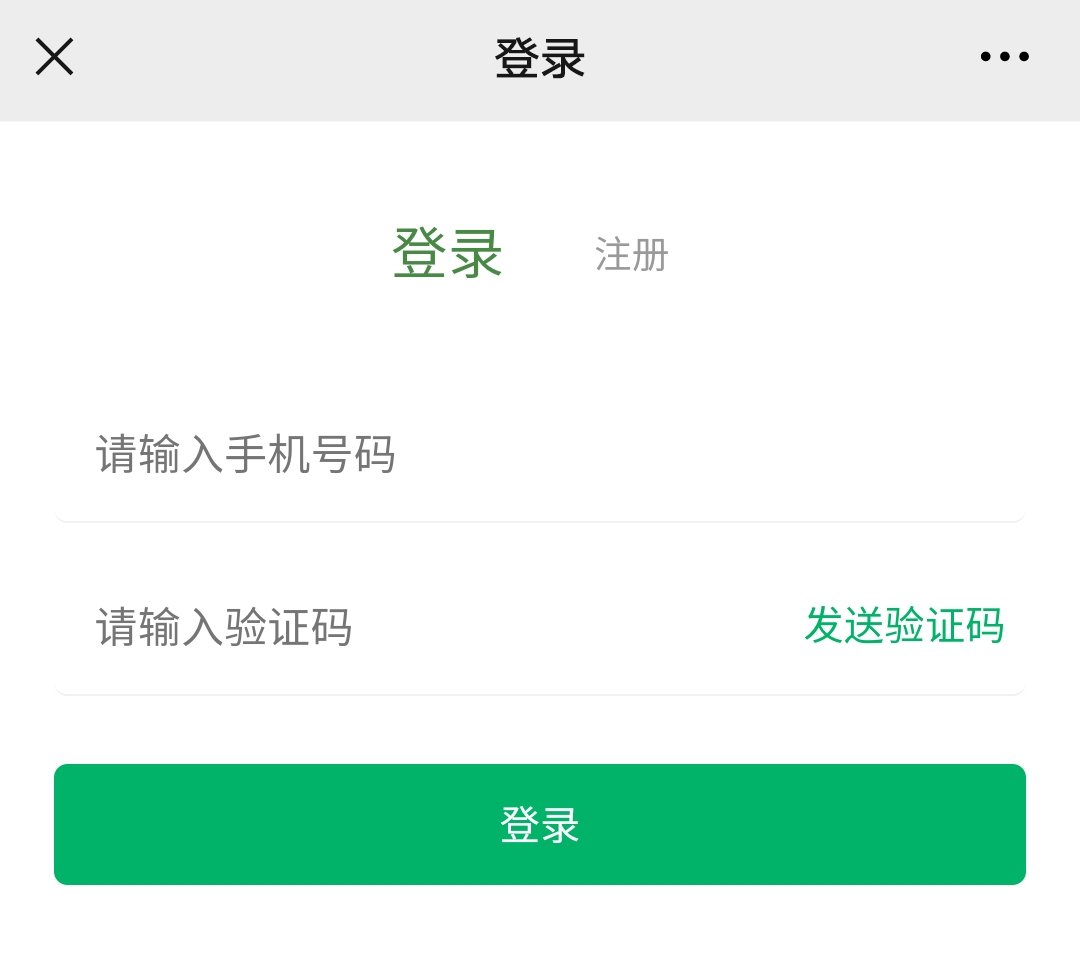This screenshot has width=1080, height=960.
Task: Close the login page with X icon
Action: [x=55, y=57]
